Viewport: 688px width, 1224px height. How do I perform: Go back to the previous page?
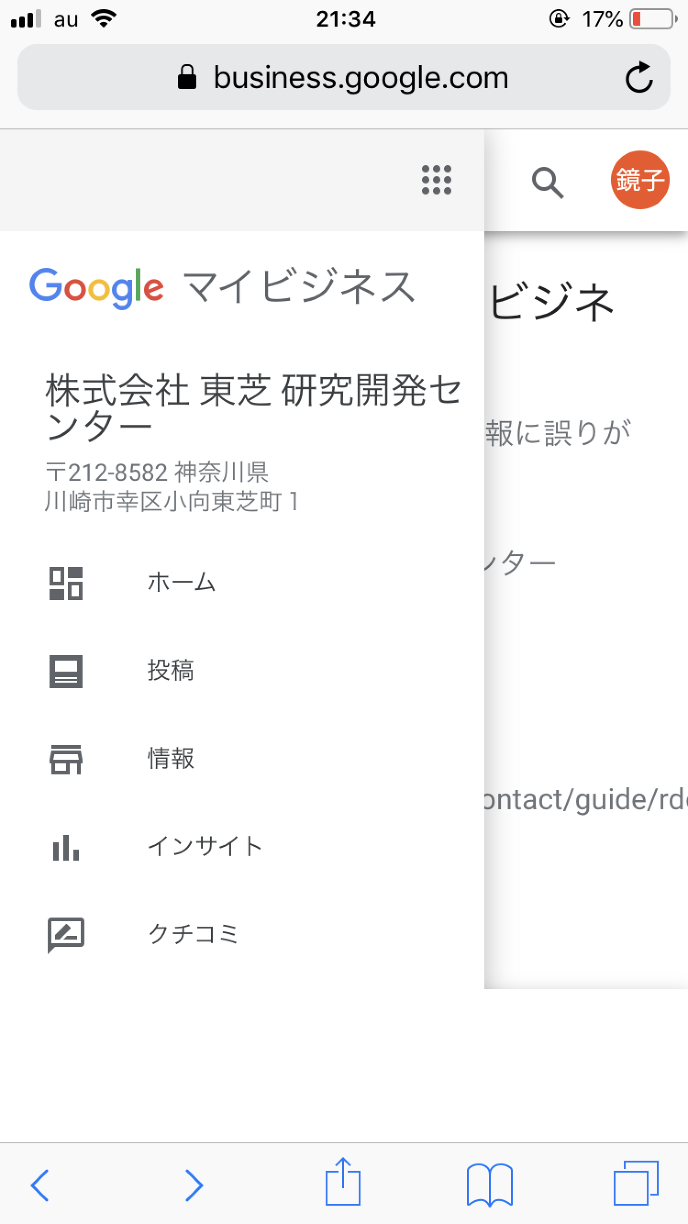[x=40, y=1185]
